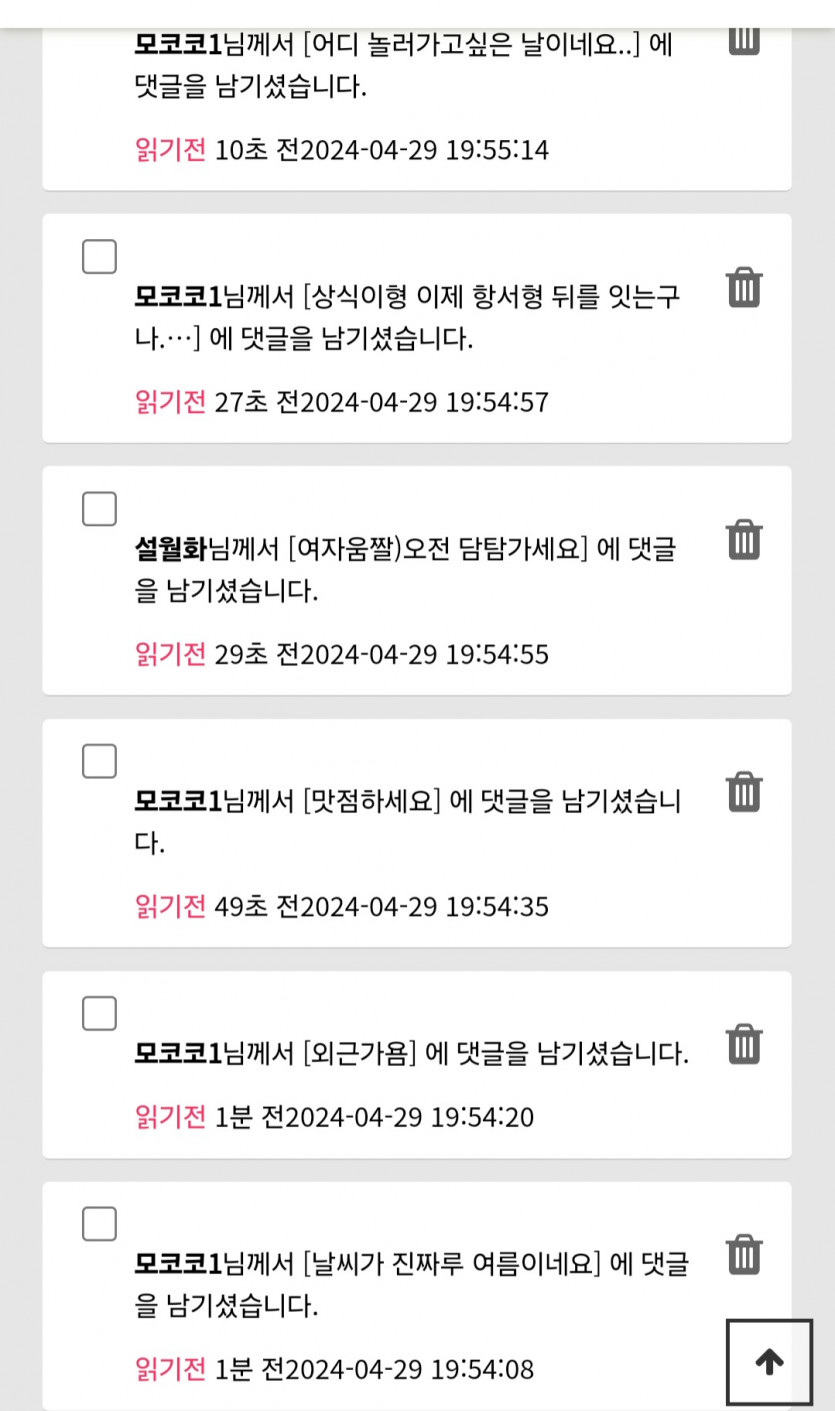Delete the 어디 놀러가고싶은 날이네요 notification
The width and height of the screenshot is (835, 1411).
pos(744,40)
